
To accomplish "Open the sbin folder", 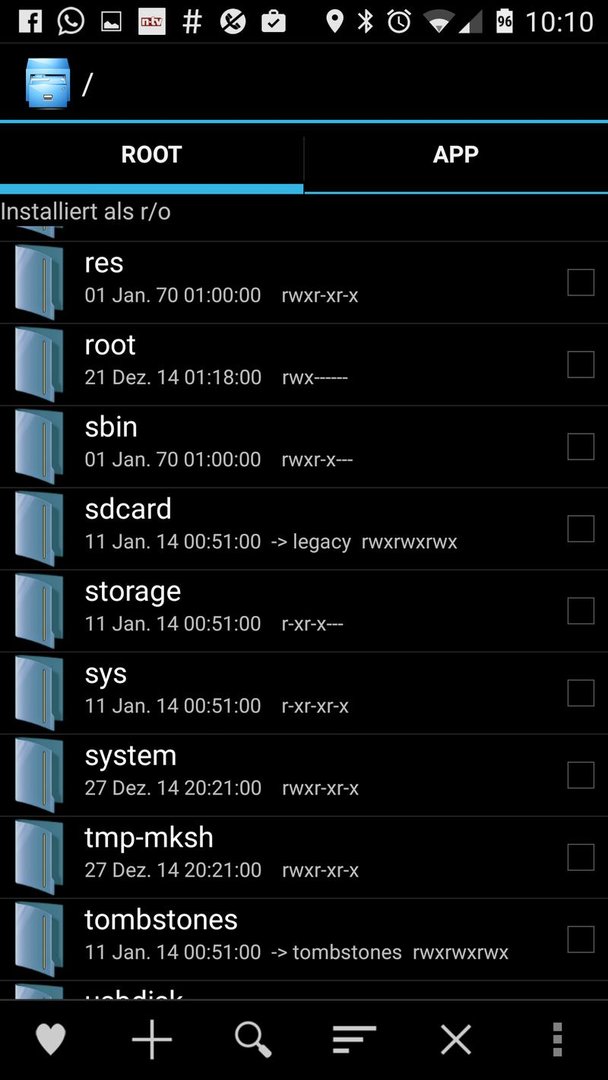I will (x=304, y=446).
